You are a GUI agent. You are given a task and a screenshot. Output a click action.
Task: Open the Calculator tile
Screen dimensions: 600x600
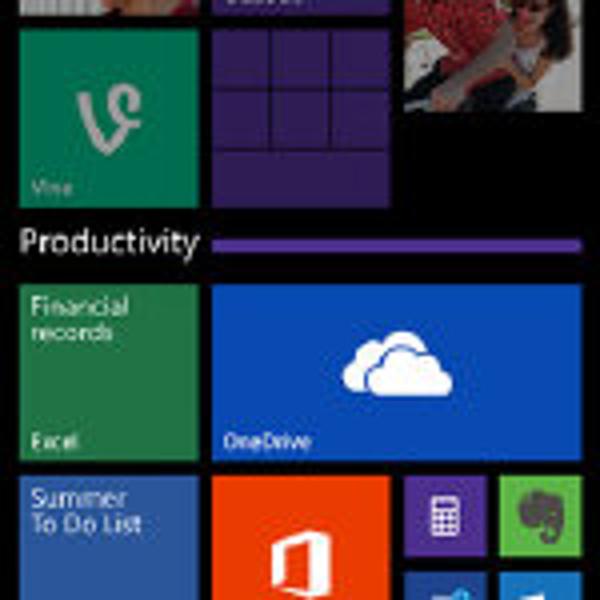click(445, 516)
